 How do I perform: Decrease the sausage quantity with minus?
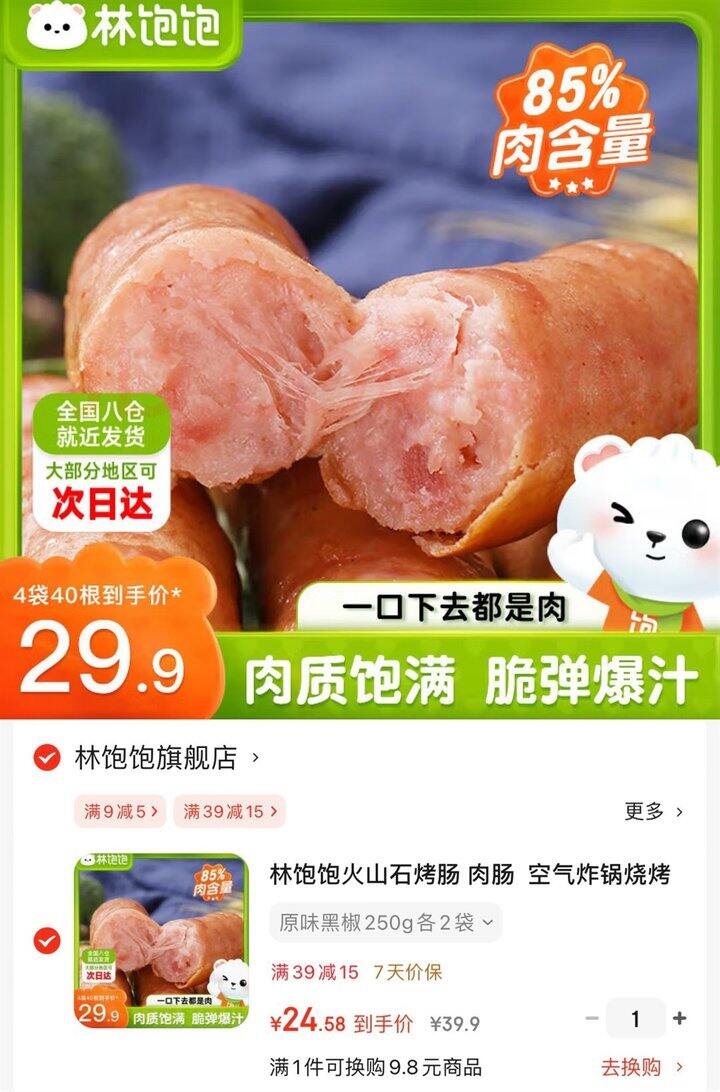tap(592, 1019)
